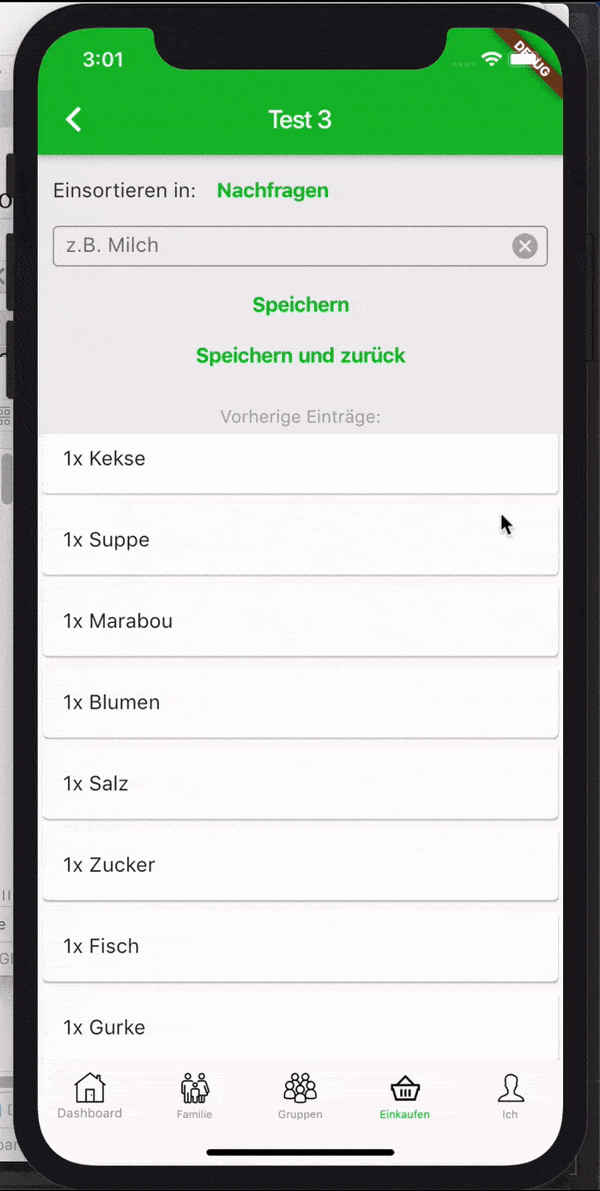Select the 1x Gurke entry
This screenshot has width=600, height=1191.
tap(300, 1027)
